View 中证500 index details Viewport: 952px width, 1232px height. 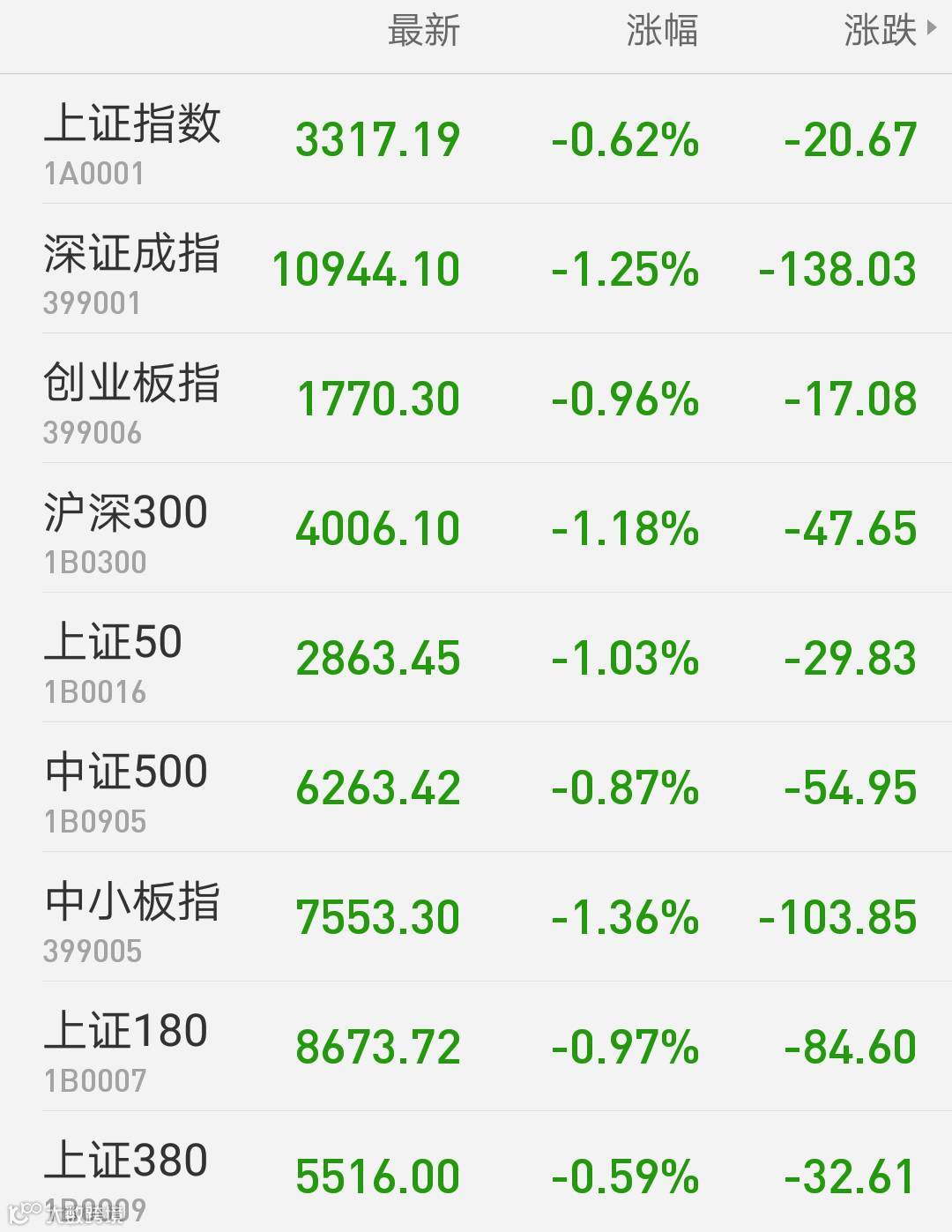[x=476, y=788]
